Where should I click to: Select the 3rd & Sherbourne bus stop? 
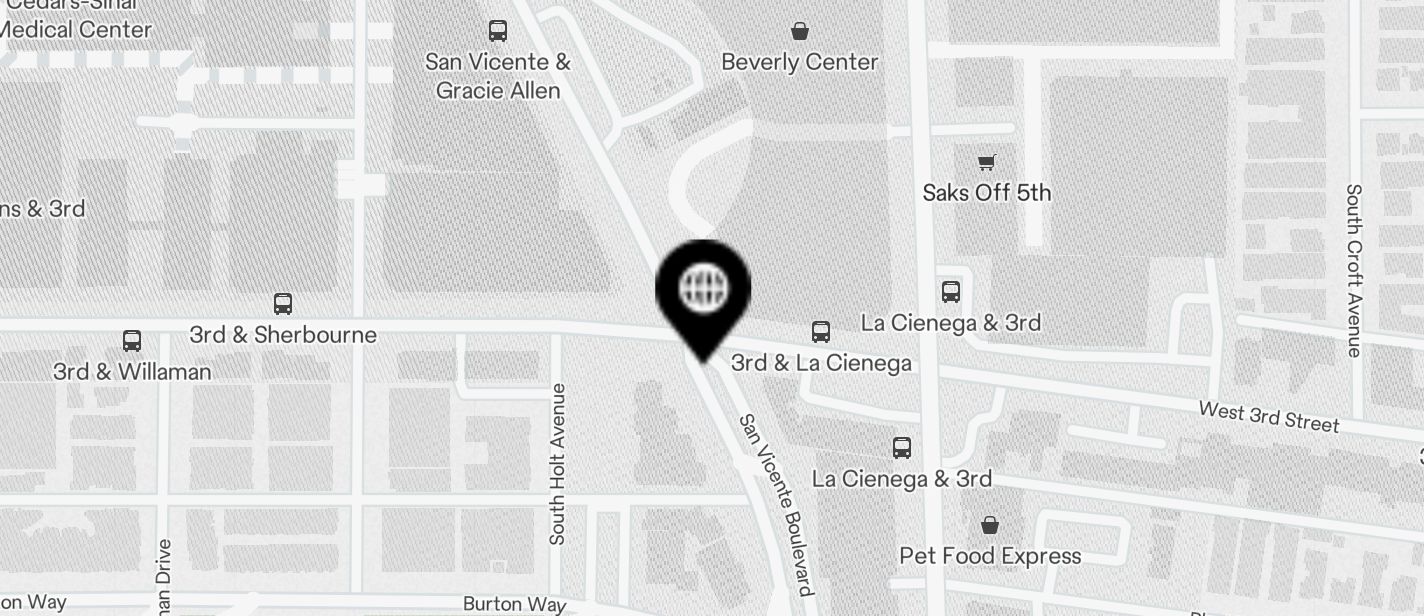tap(283, 304)
